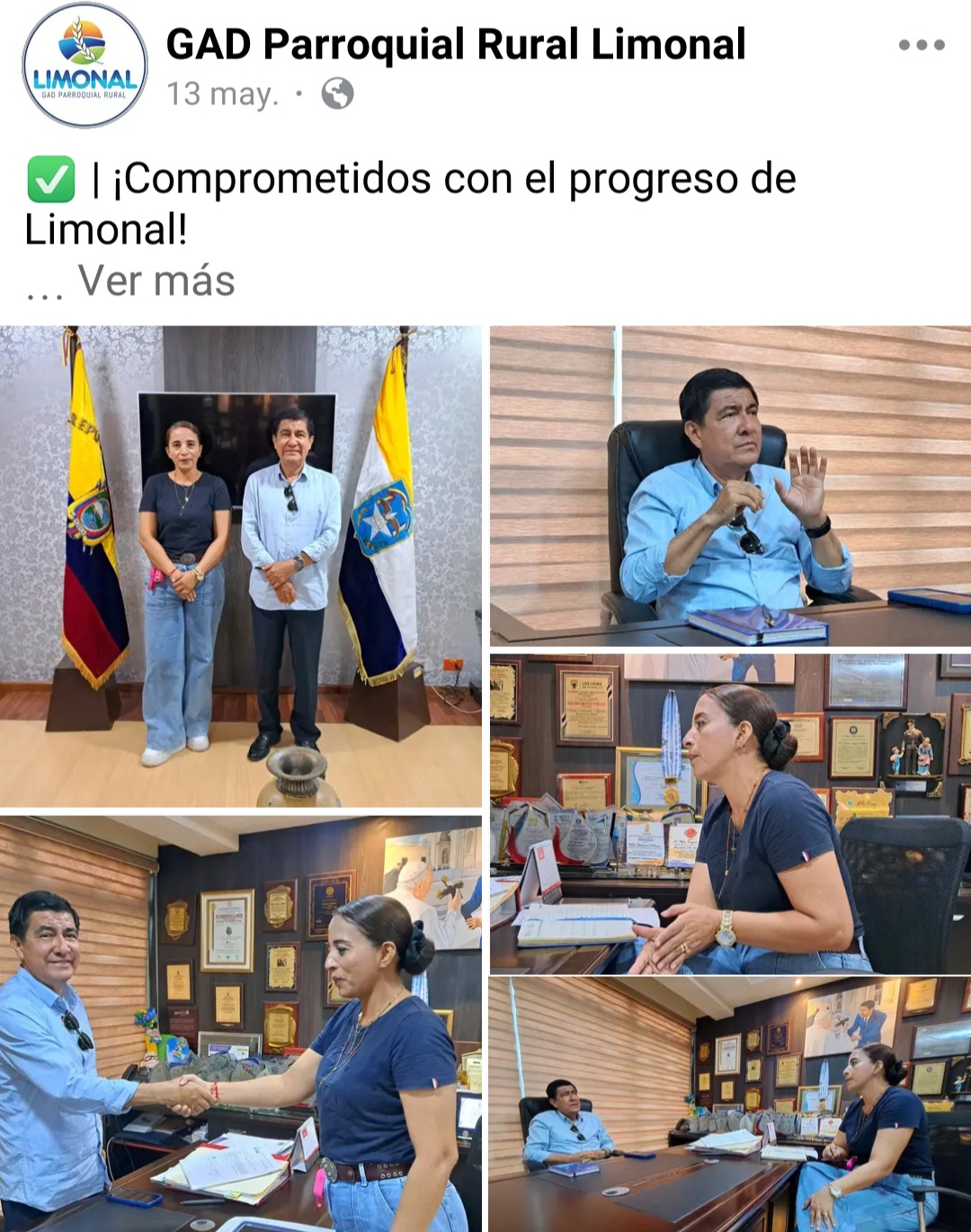971x1232 pixels.
Task: Visit the GAD Parroquial Rural Limonal page name
Action: [455, 44]
